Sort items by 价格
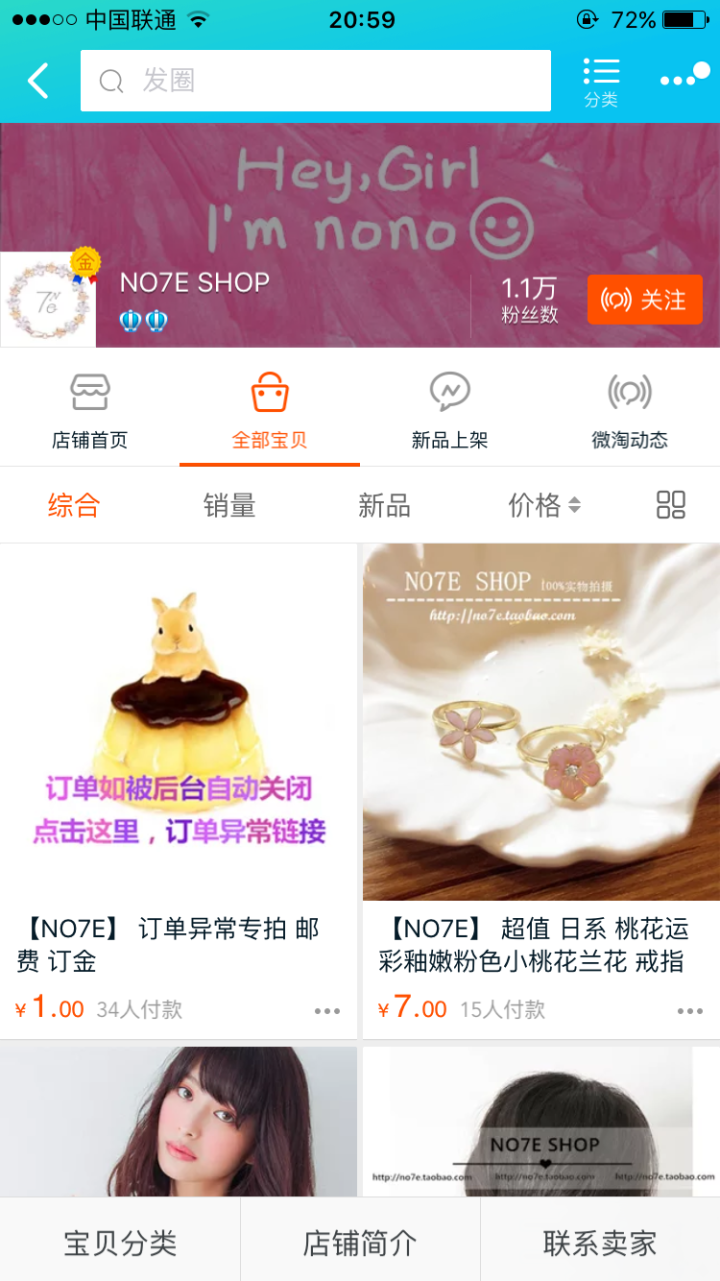Viewport: 720px width, 1281px height. pyautogui.click(x=543, y=506)
